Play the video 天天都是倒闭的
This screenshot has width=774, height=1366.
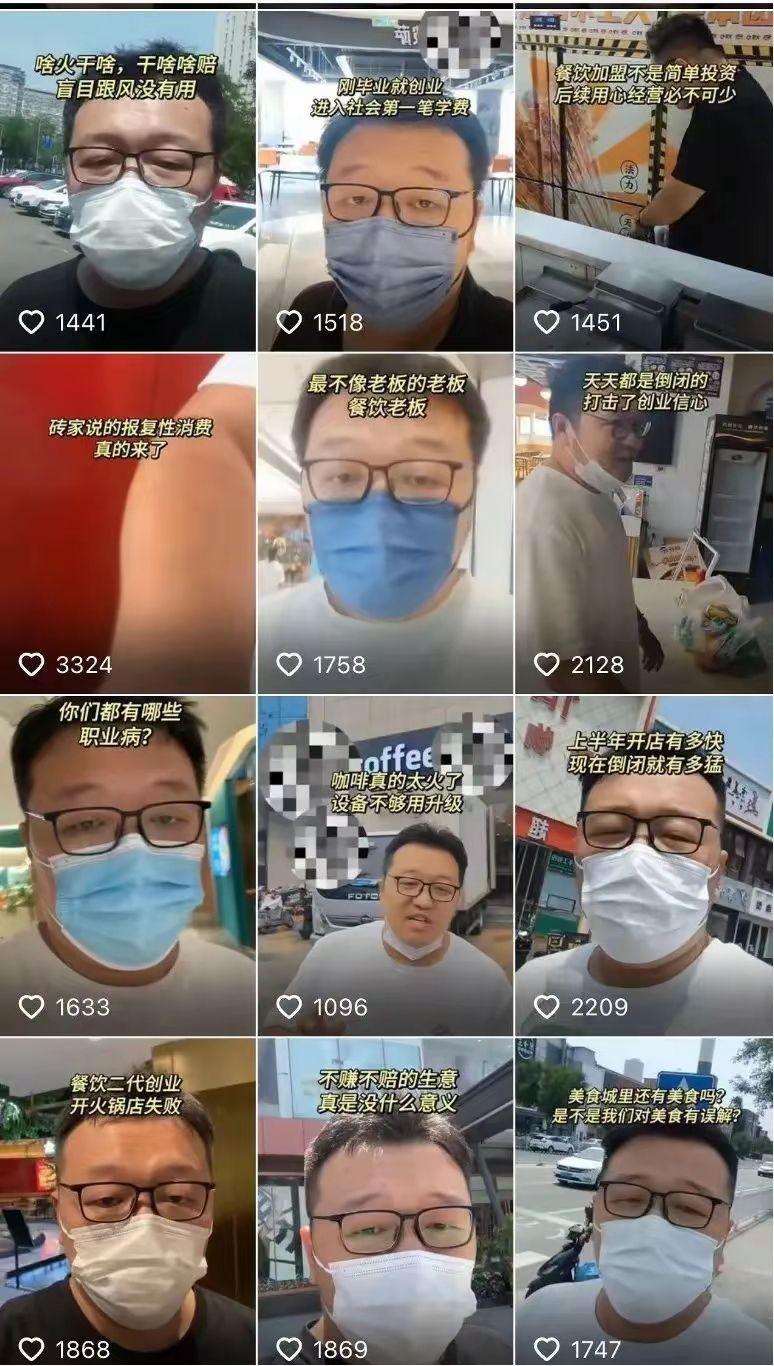[x=645, y=523]
